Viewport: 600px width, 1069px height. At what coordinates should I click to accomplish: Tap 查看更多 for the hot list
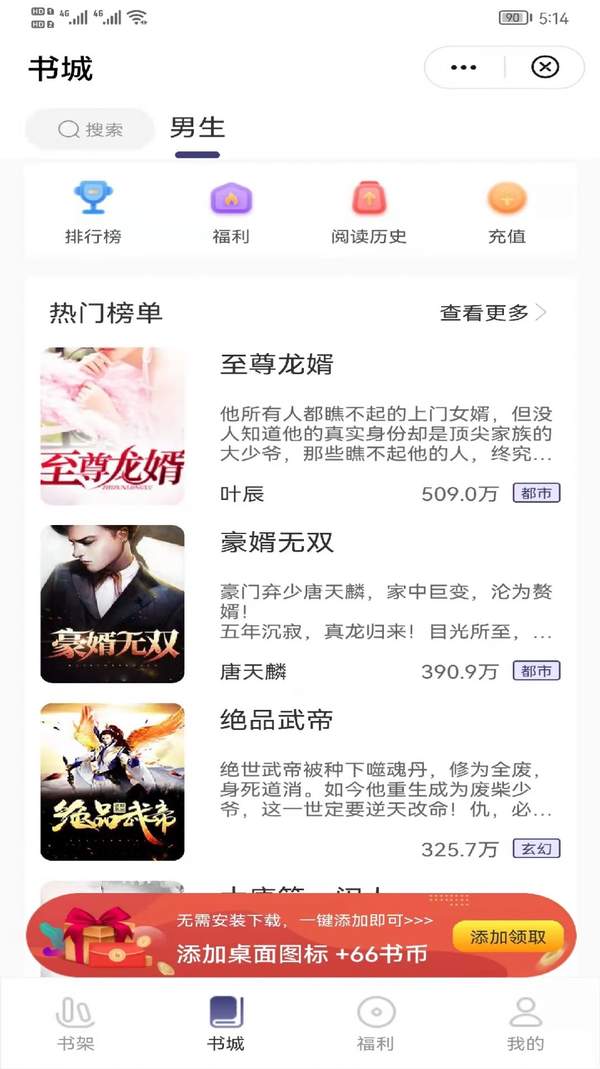click(493, 313)
